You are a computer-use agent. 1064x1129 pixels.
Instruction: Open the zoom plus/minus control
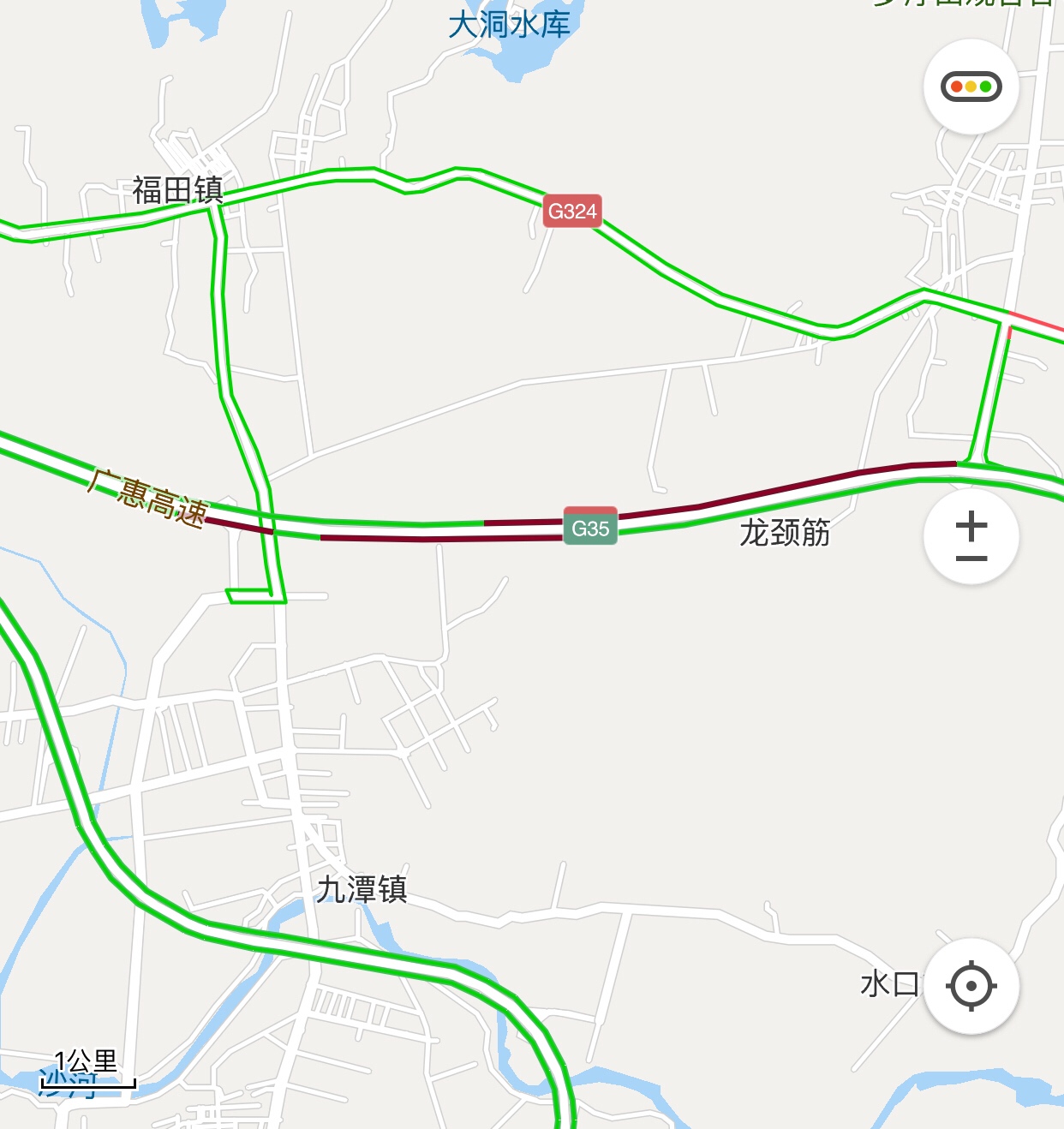pyautogui.click(x=971, y=537)
